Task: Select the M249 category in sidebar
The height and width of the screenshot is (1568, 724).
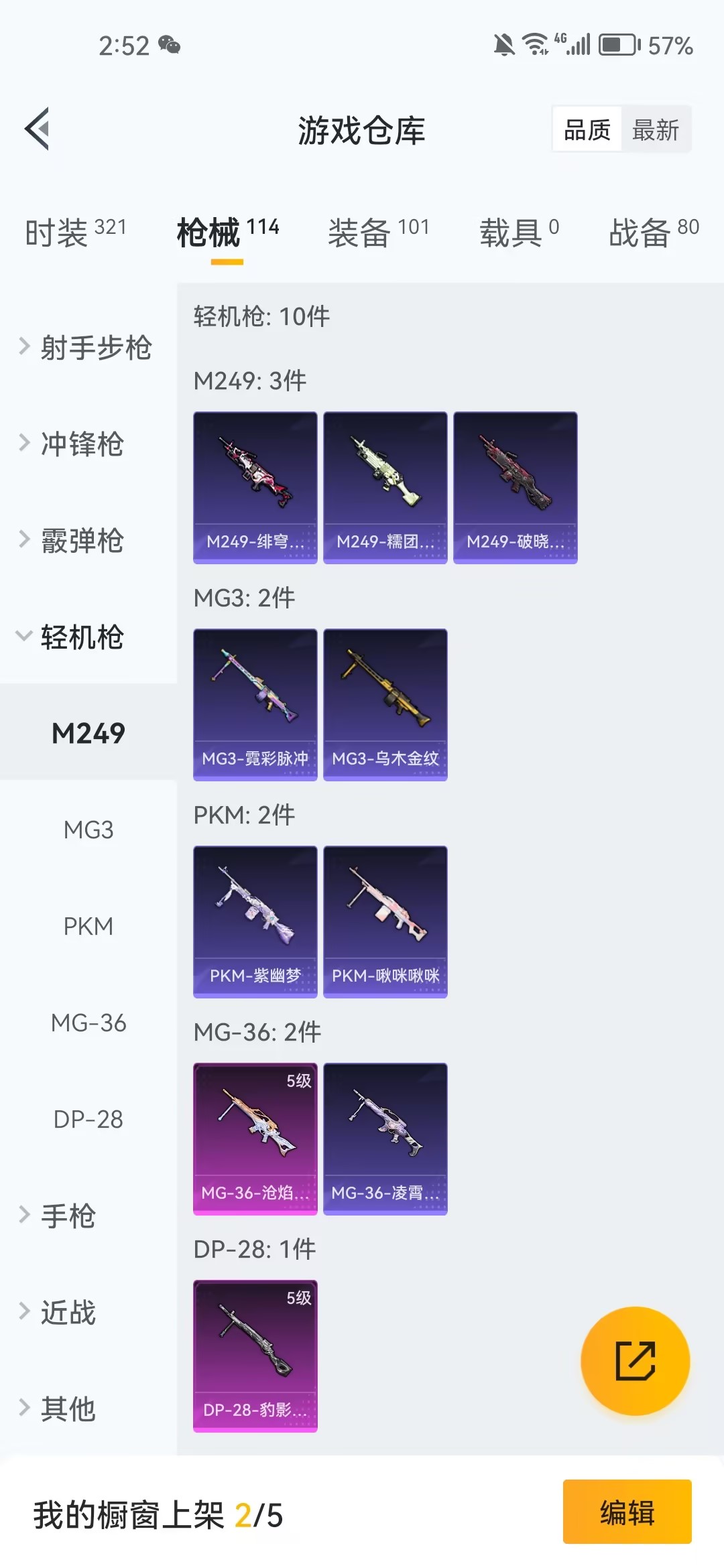Action: click(89, 732)
